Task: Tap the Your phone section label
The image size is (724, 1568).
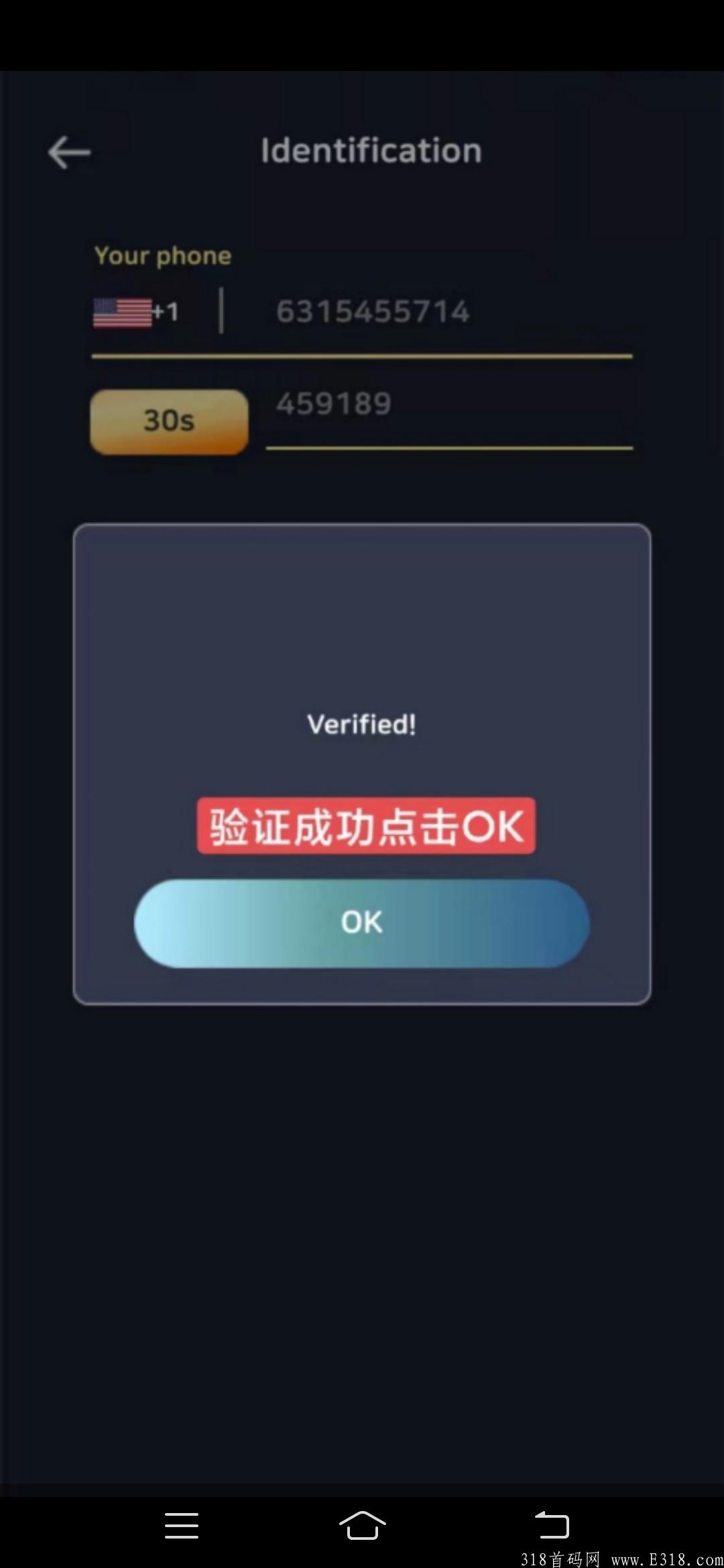Action: pos(162,255)
